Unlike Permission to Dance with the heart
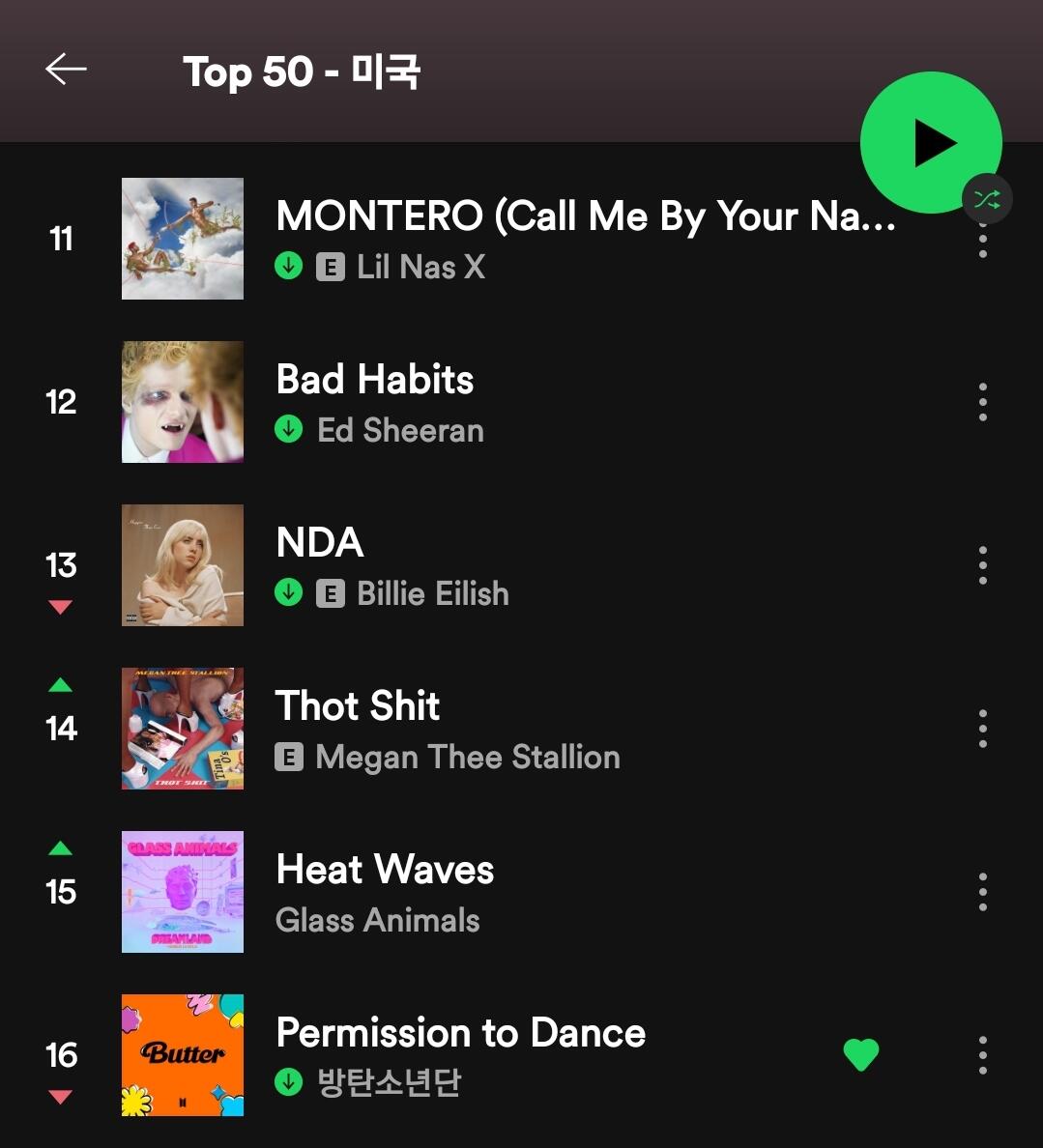 point(861,1055)
